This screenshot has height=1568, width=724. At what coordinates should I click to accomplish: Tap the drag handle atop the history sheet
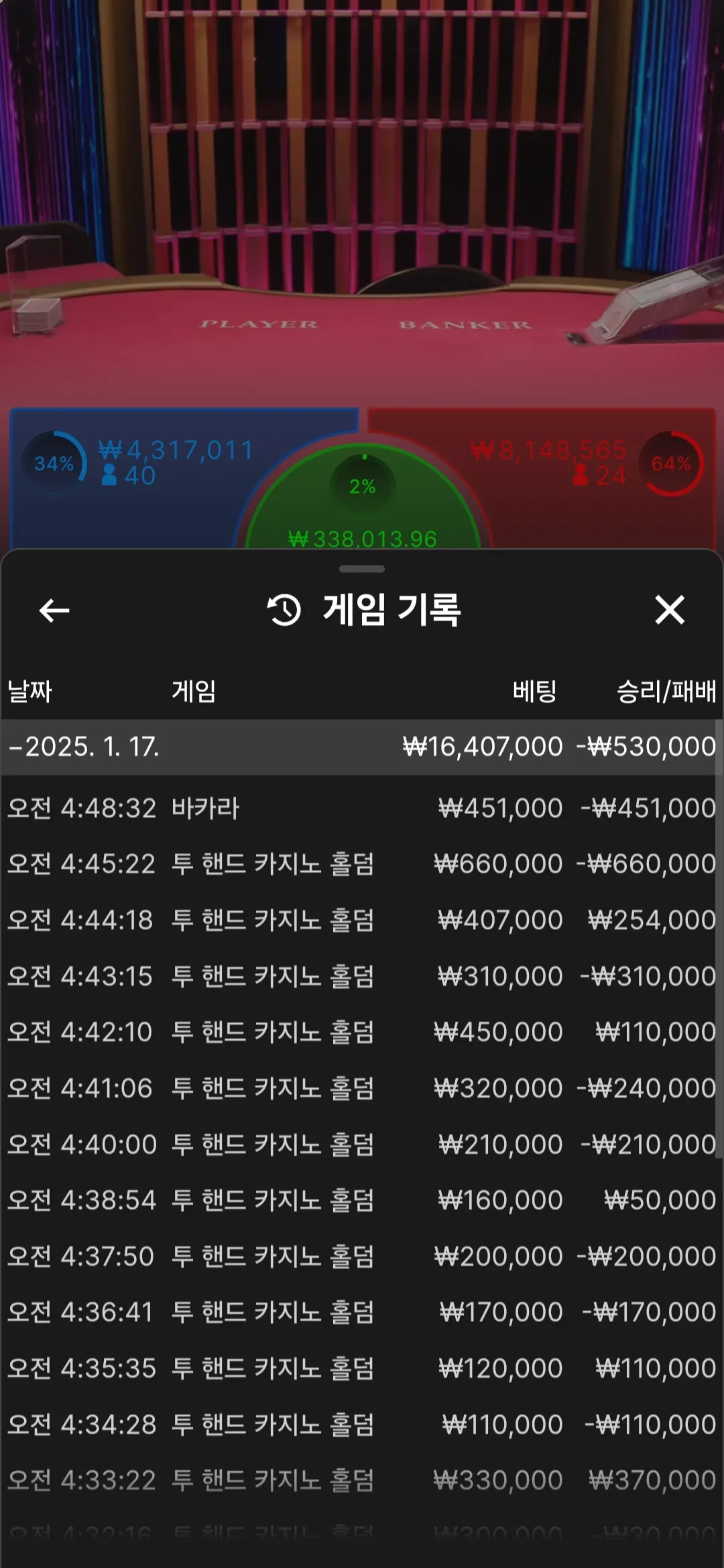[362, 569]
